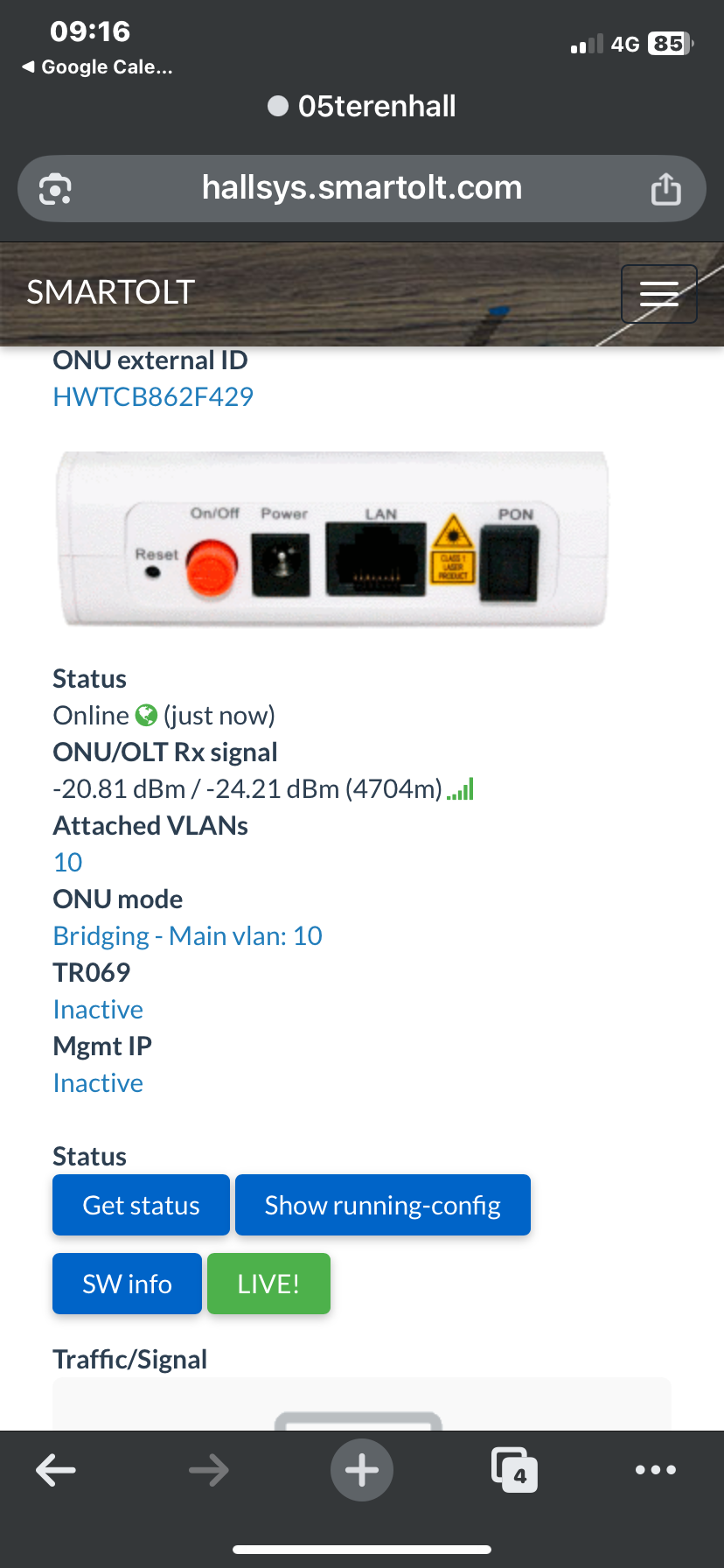This screenshot has width=724, height=1568.
Task: Open the hamburger navigation menu
Action: 658,294
